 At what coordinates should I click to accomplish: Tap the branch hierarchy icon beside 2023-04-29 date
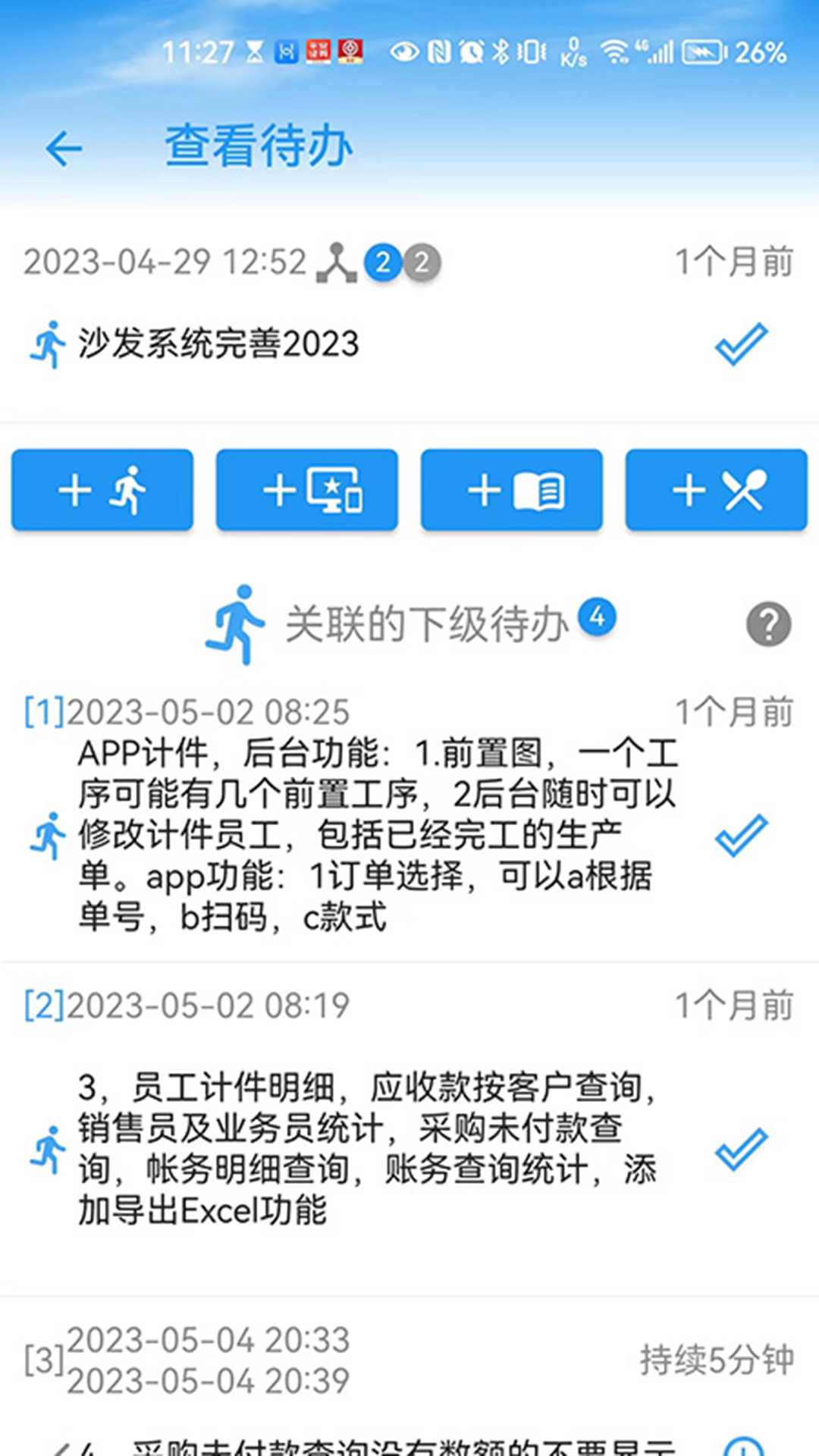[339, 261]
